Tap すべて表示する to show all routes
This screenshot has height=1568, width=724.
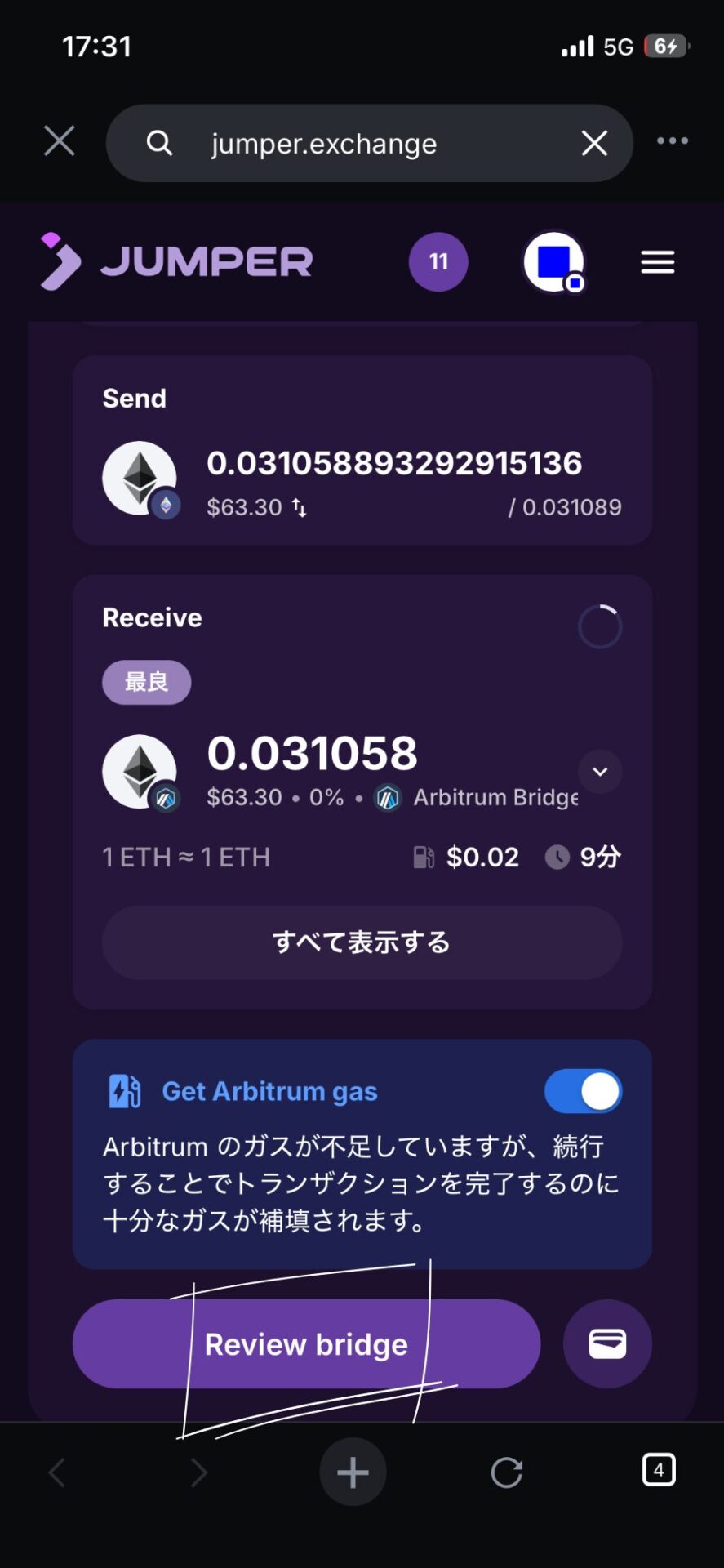(x=362, y=942)
